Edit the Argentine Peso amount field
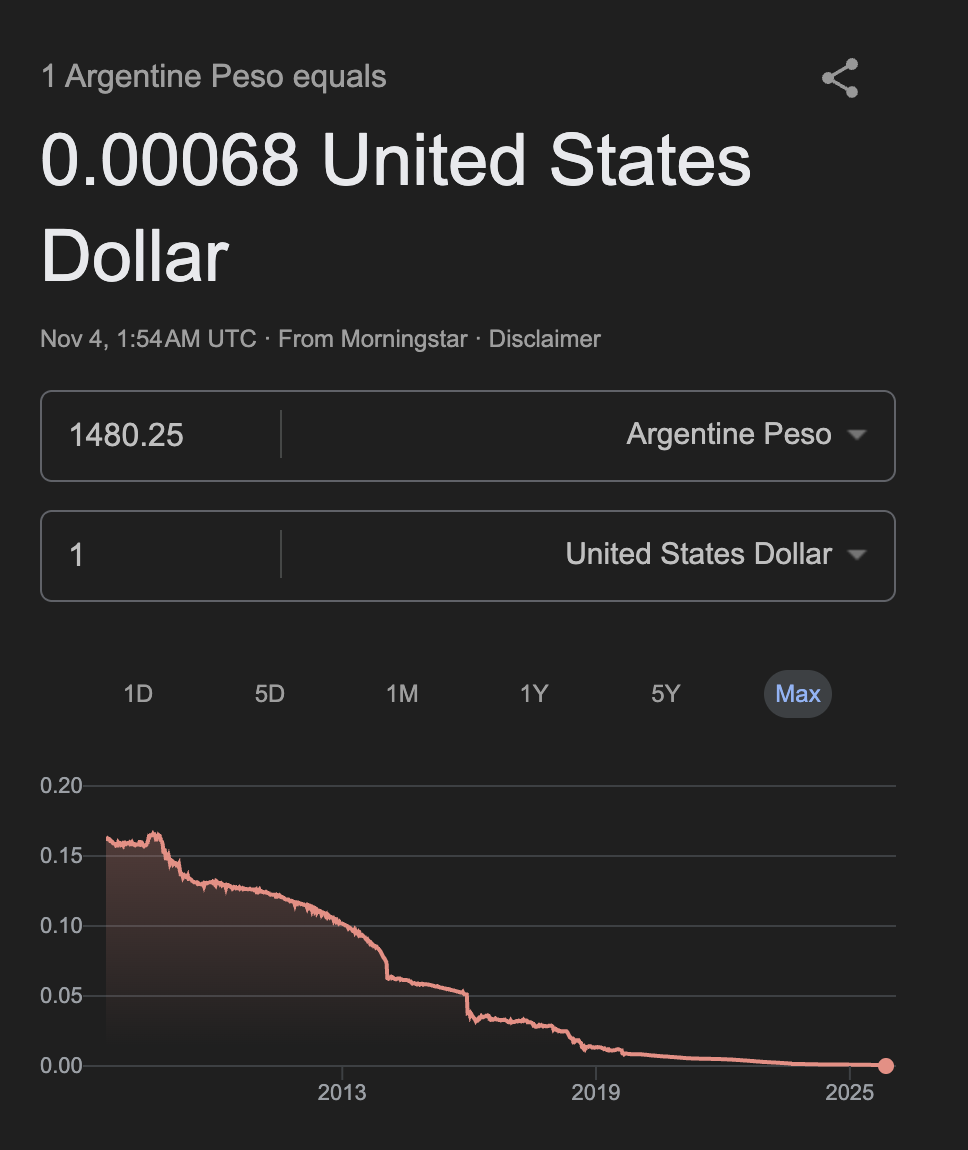 pos(160,435)
